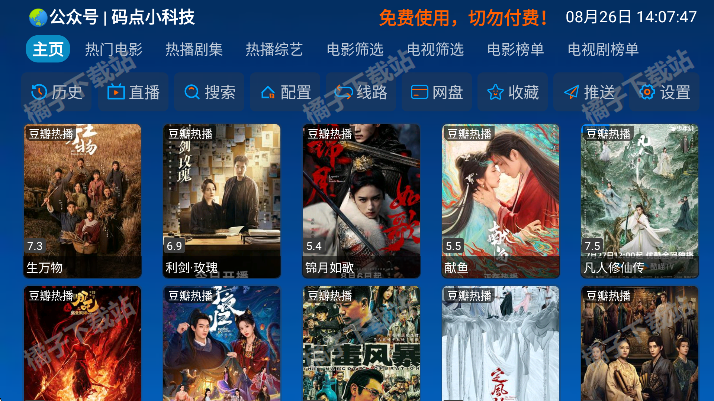714x401 pixels.
Task: Tap the 搜索 search button
Action: [209, 92]
